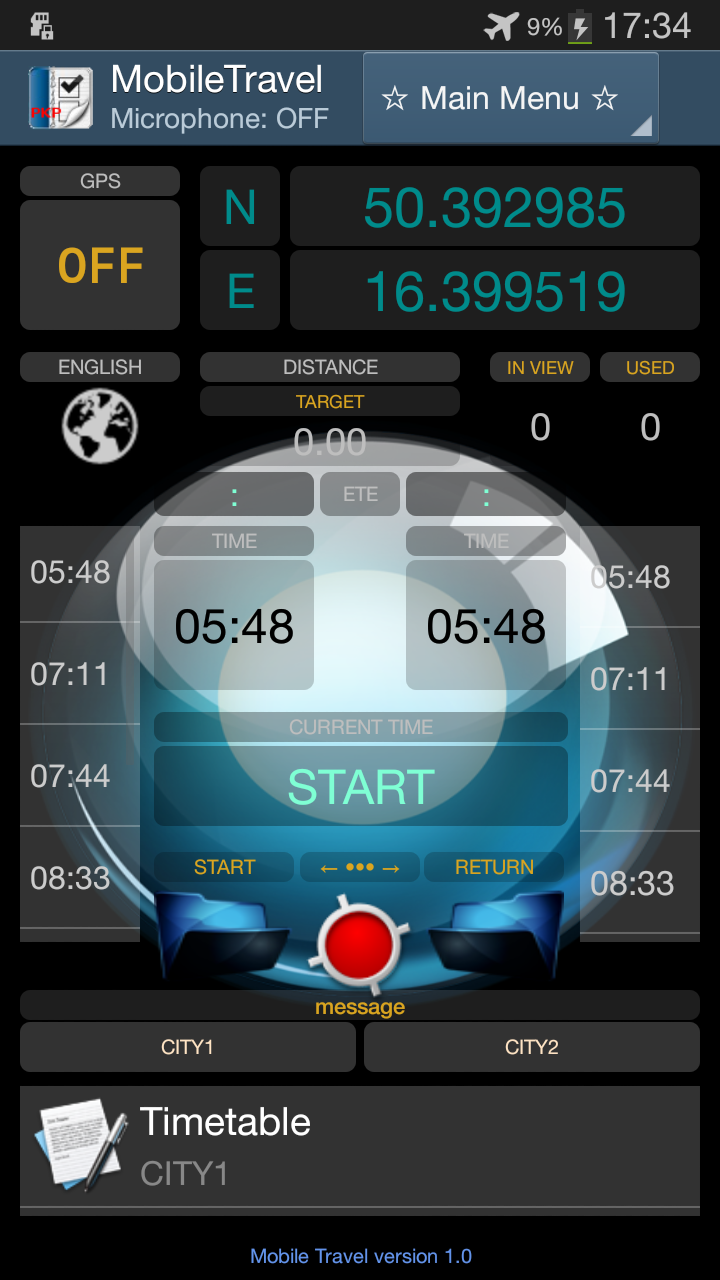The width and height of the screenshot is (720, 1280).
Task: Choose CITY2 button
Action: [532, 1047]
